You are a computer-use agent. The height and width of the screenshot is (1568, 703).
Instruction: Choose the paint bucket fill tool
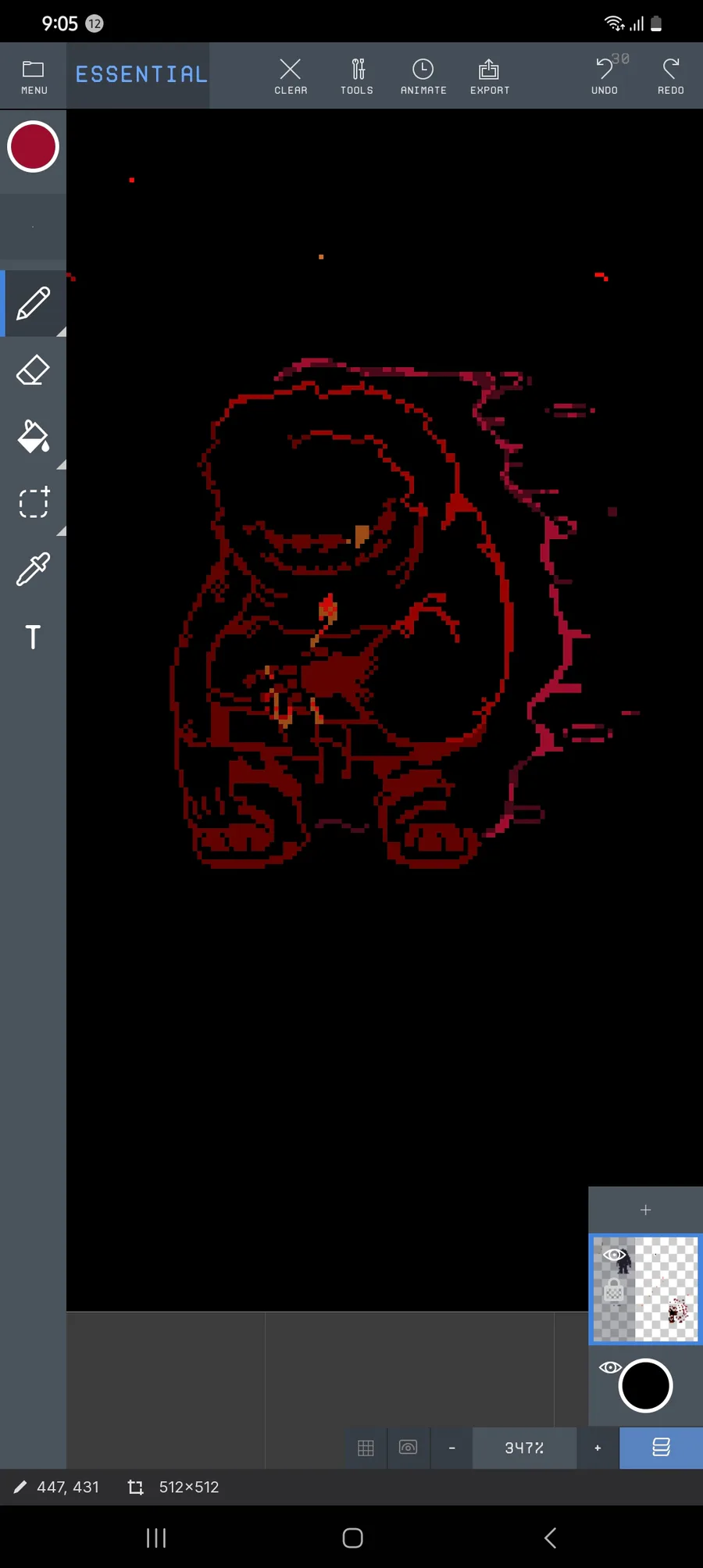(34, 436)
